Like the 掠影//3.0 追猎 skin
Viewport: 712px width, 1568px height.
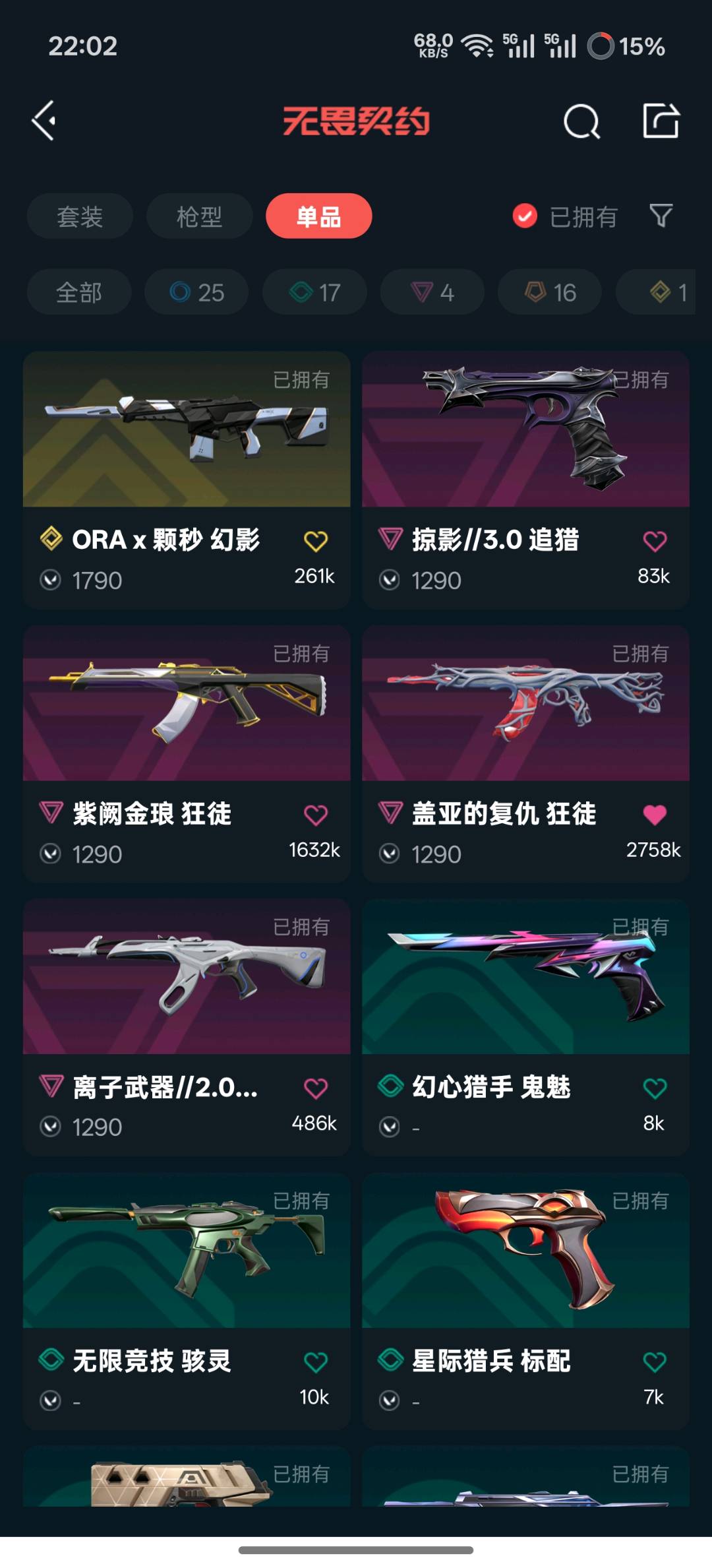(x=655, y=541)
